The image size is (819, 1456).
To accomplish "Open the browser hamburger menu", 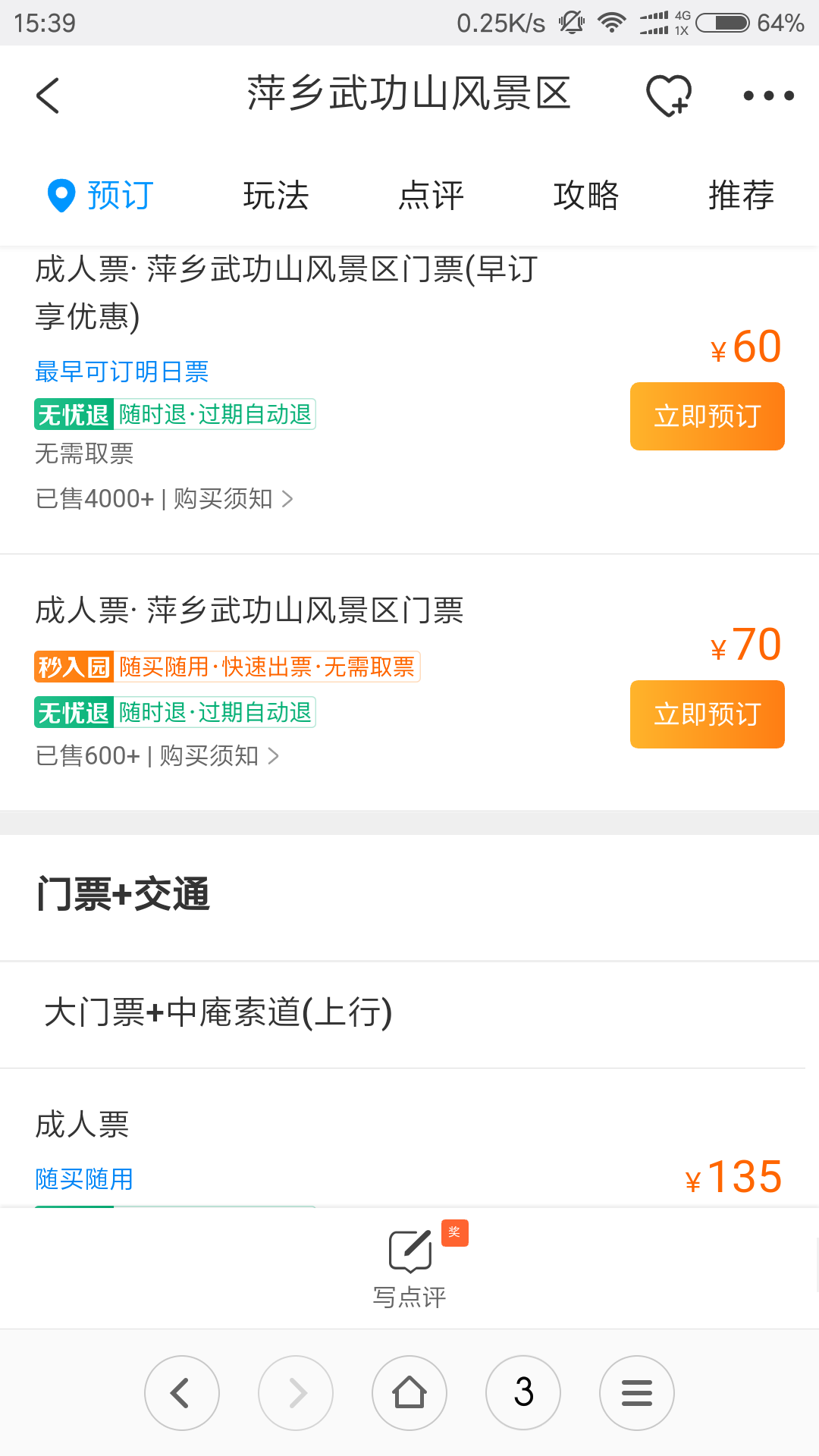I will 637,1393.
